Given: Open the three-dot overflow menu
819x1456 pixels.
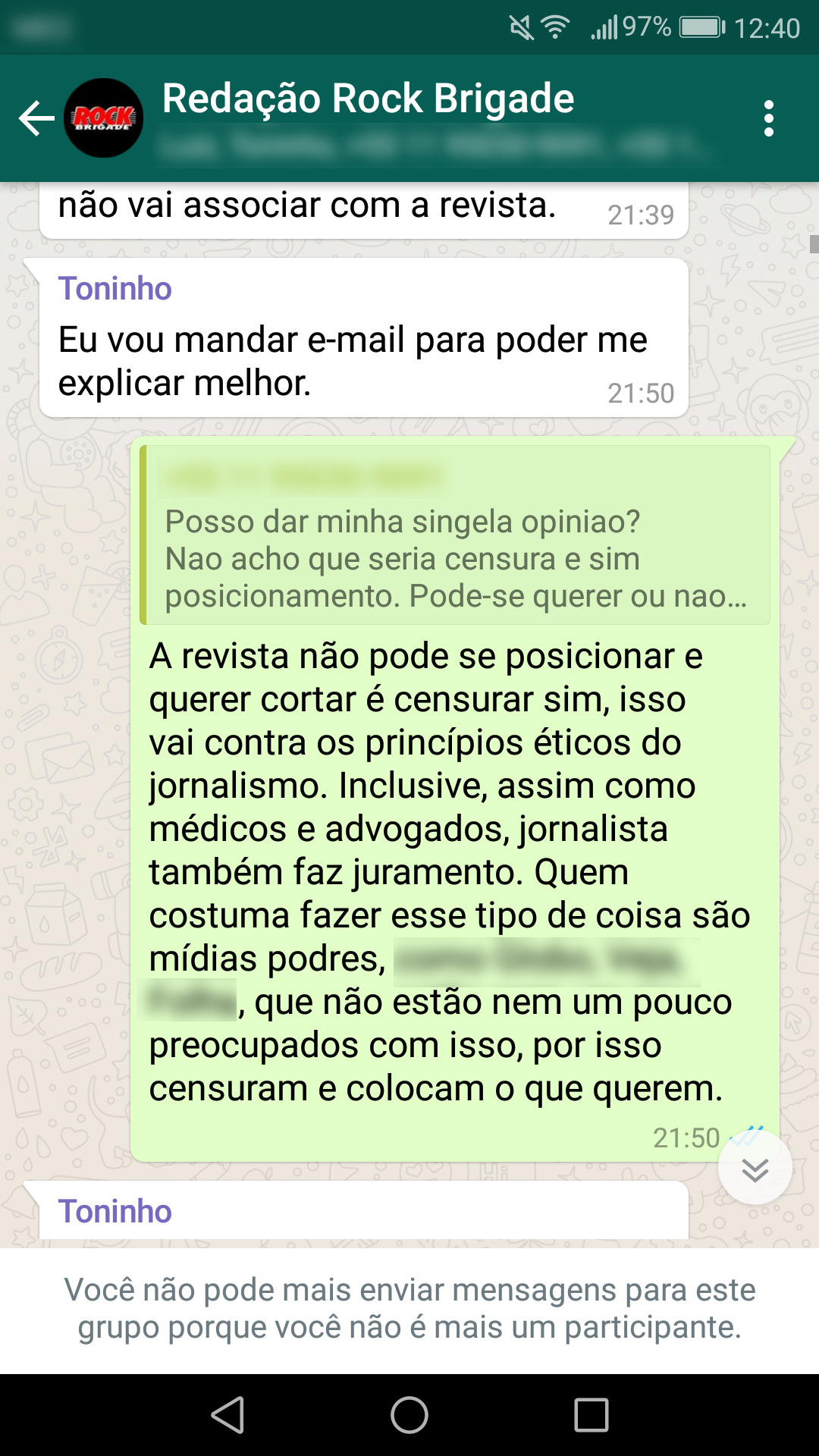Looking at the screenshot, I should (769, 118).
